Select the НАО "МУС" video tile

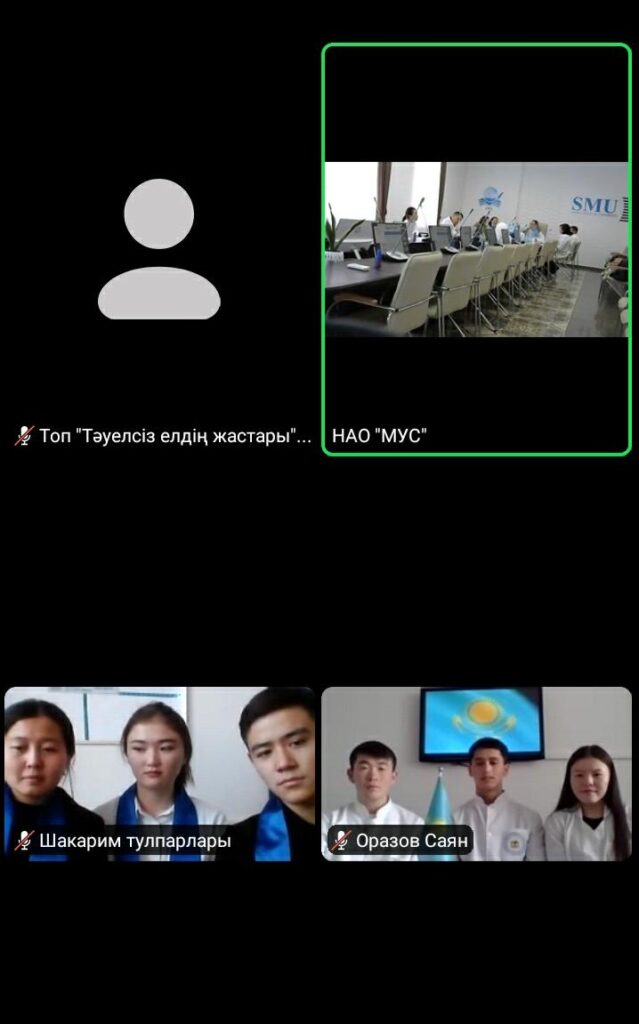click(x=476, y=250)
